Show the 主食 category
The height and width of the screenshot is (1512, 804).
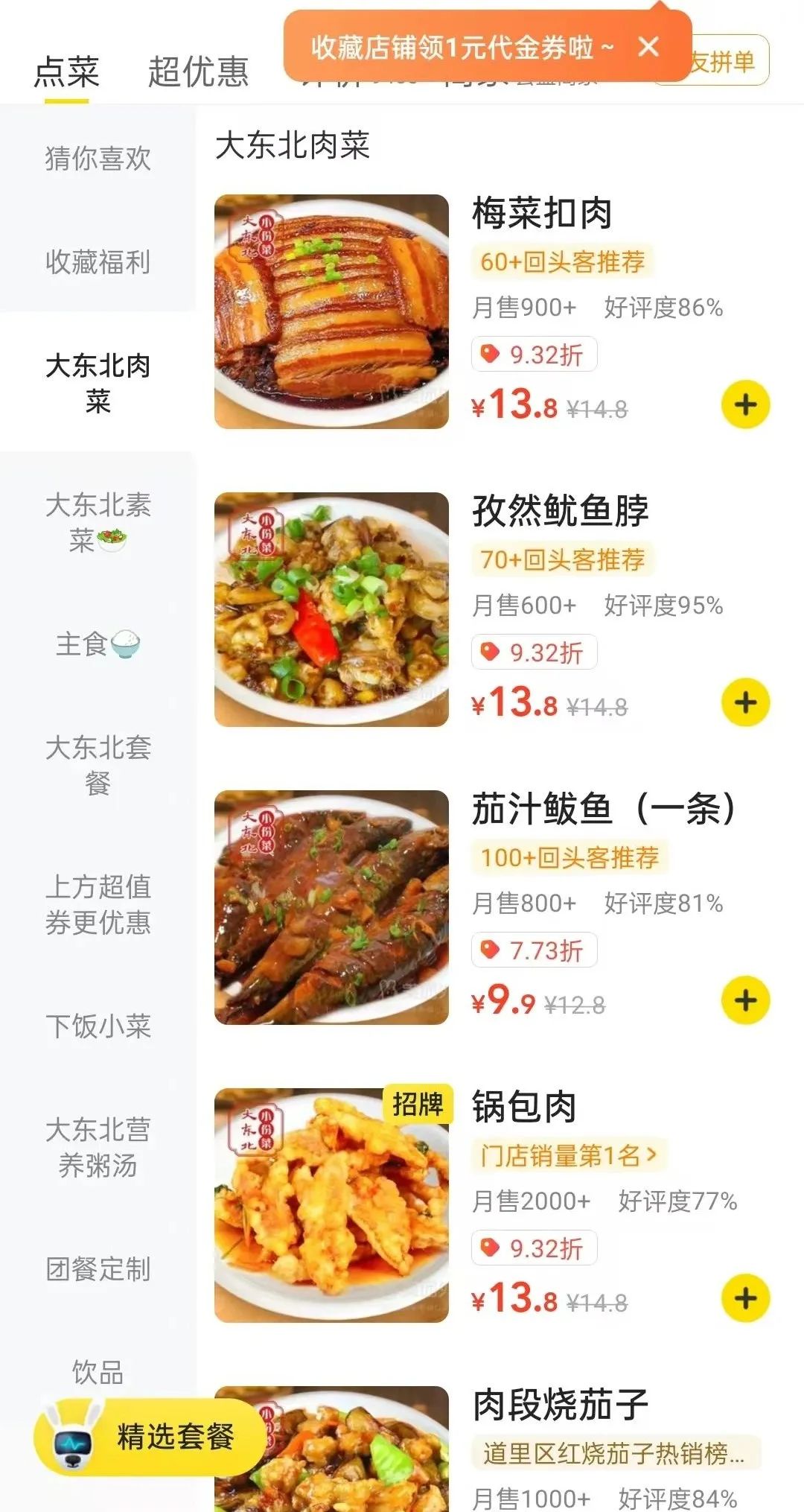tap(98, 644)
